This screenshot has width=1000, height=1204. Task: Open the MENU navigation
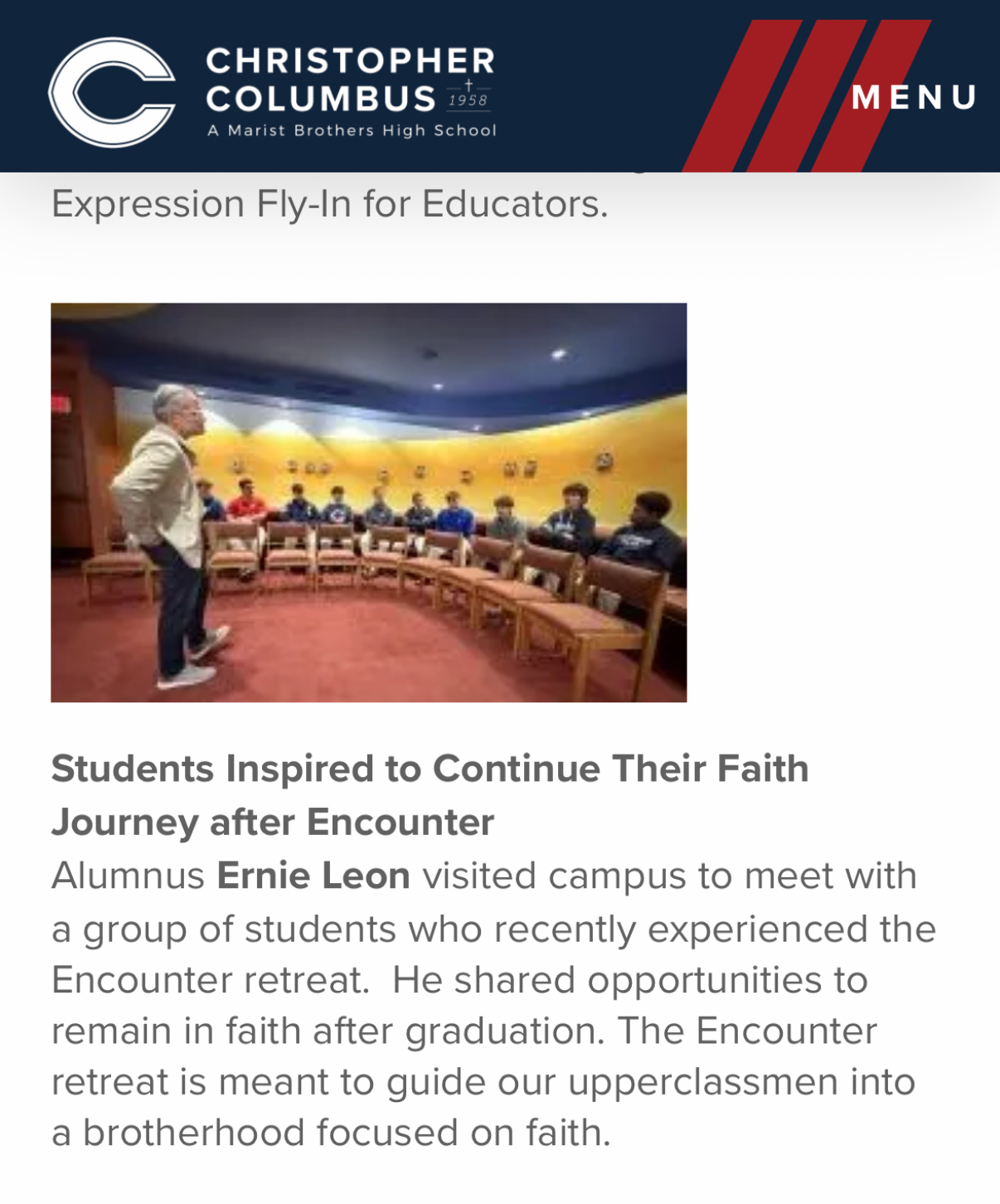pos(913,97)
